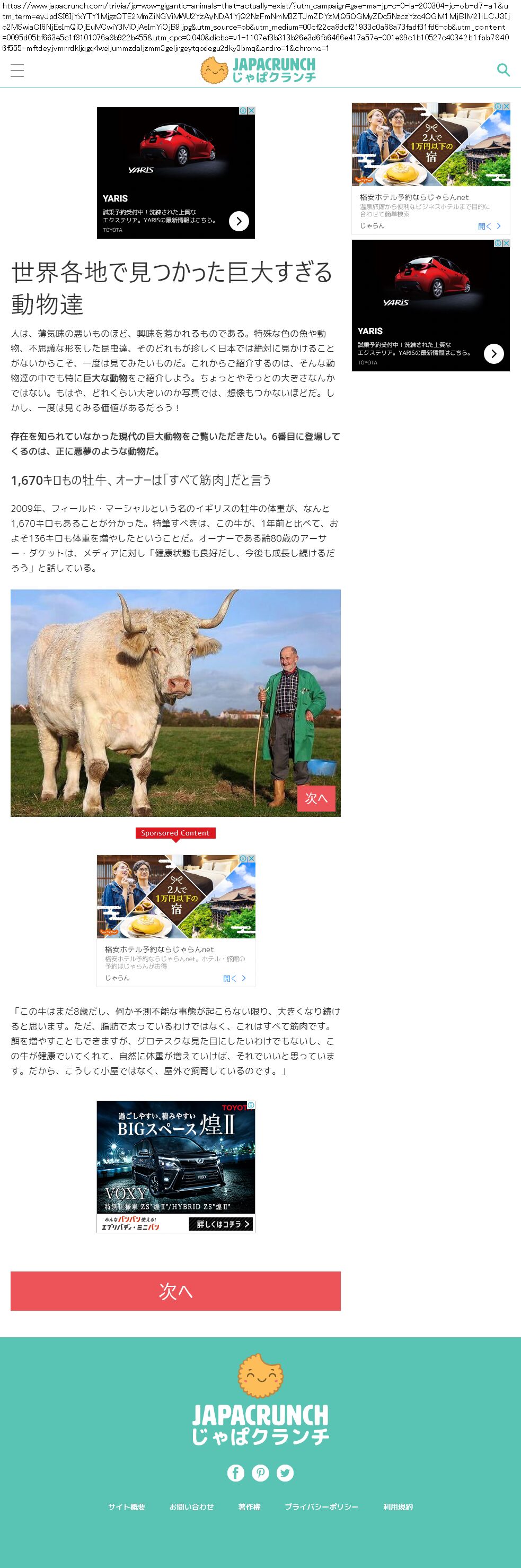The height and width of the screenshot is (1568, 521).
Task: Open the Facebook icon in the footer
Action: tap(235, 1473)
